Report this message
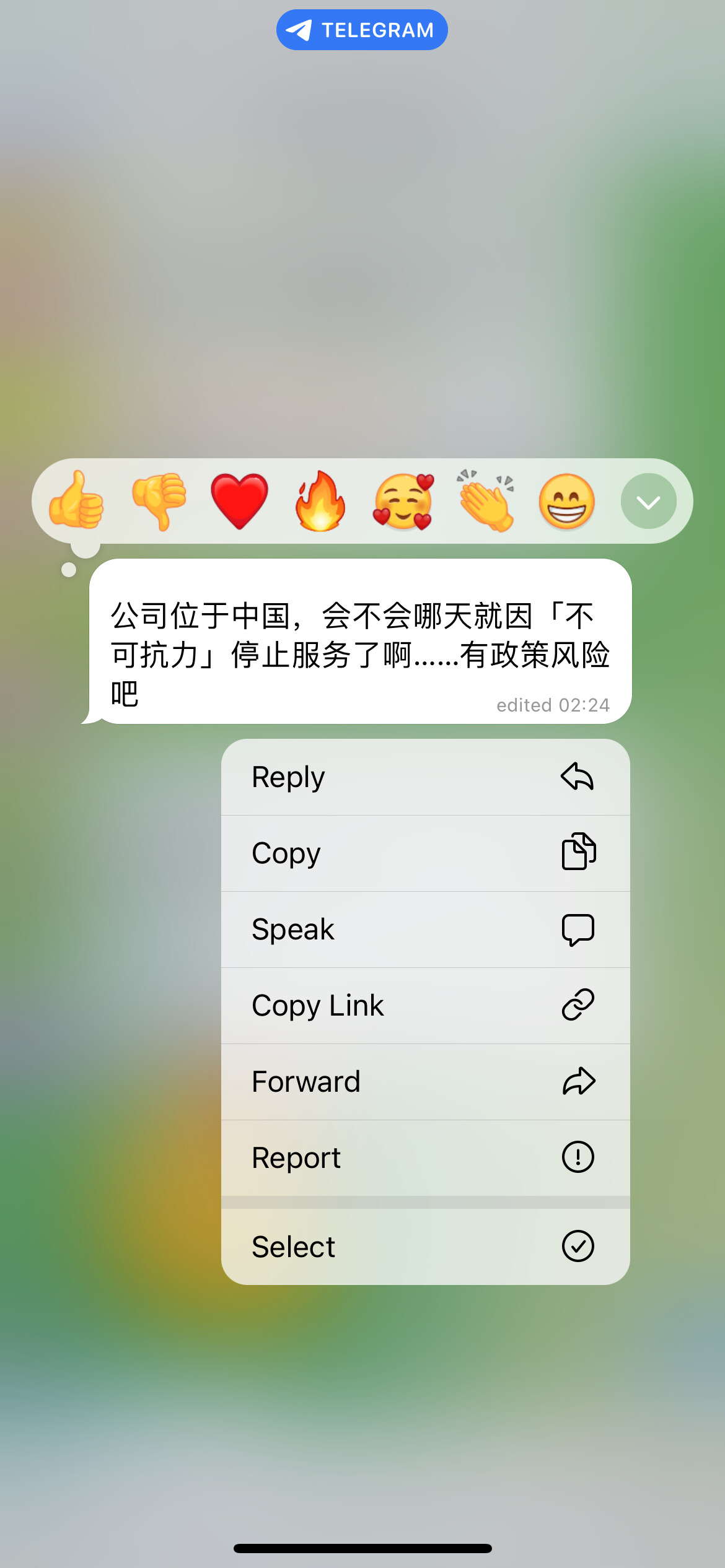The height and width of the screenshot is (1568, 725). tap(425, 1157)
